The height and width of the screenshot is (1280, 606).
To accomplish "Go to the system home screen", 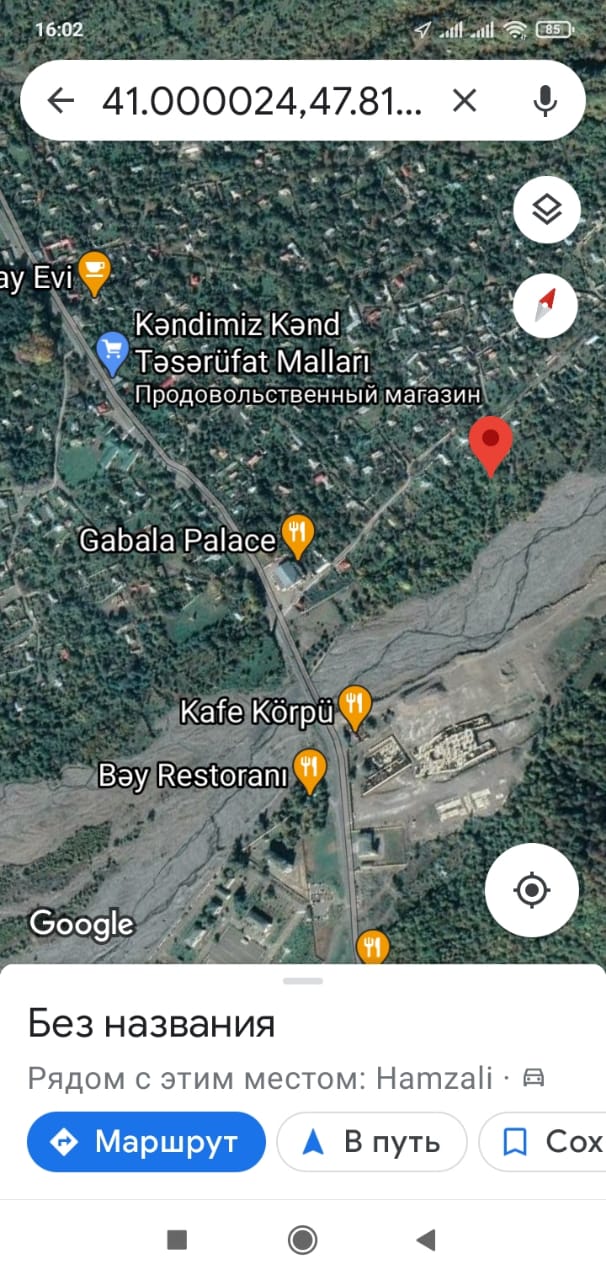I will [x=302, y=1240].
